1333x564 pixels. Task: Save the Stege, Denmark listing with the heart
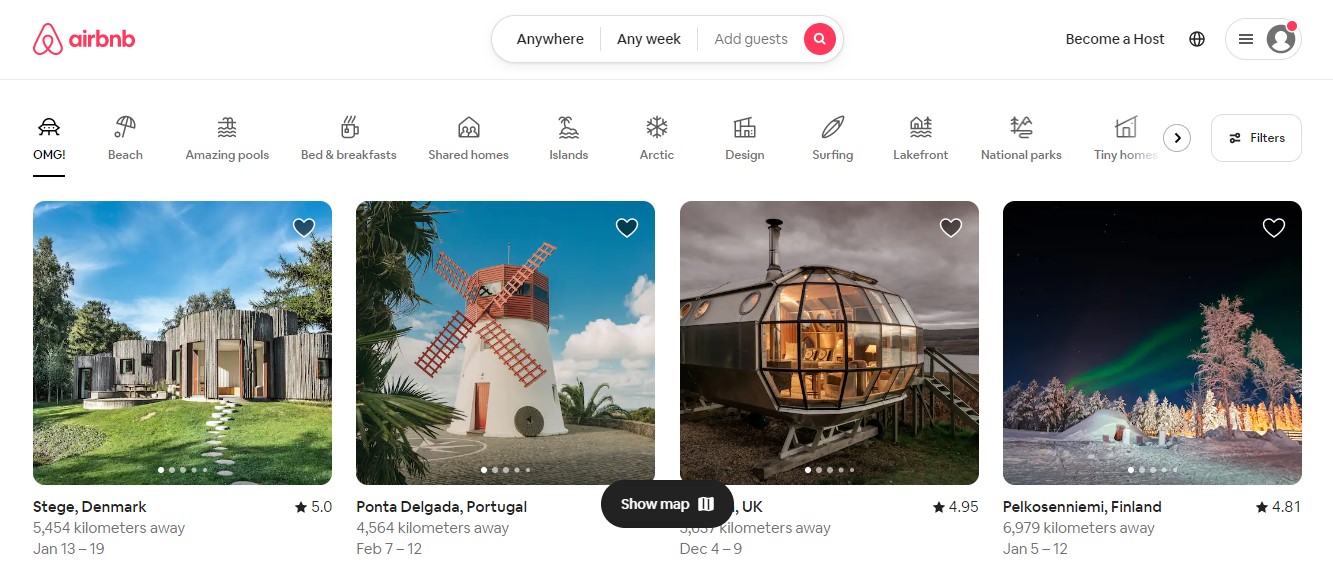pyautogui.click(x=304, y=228)
